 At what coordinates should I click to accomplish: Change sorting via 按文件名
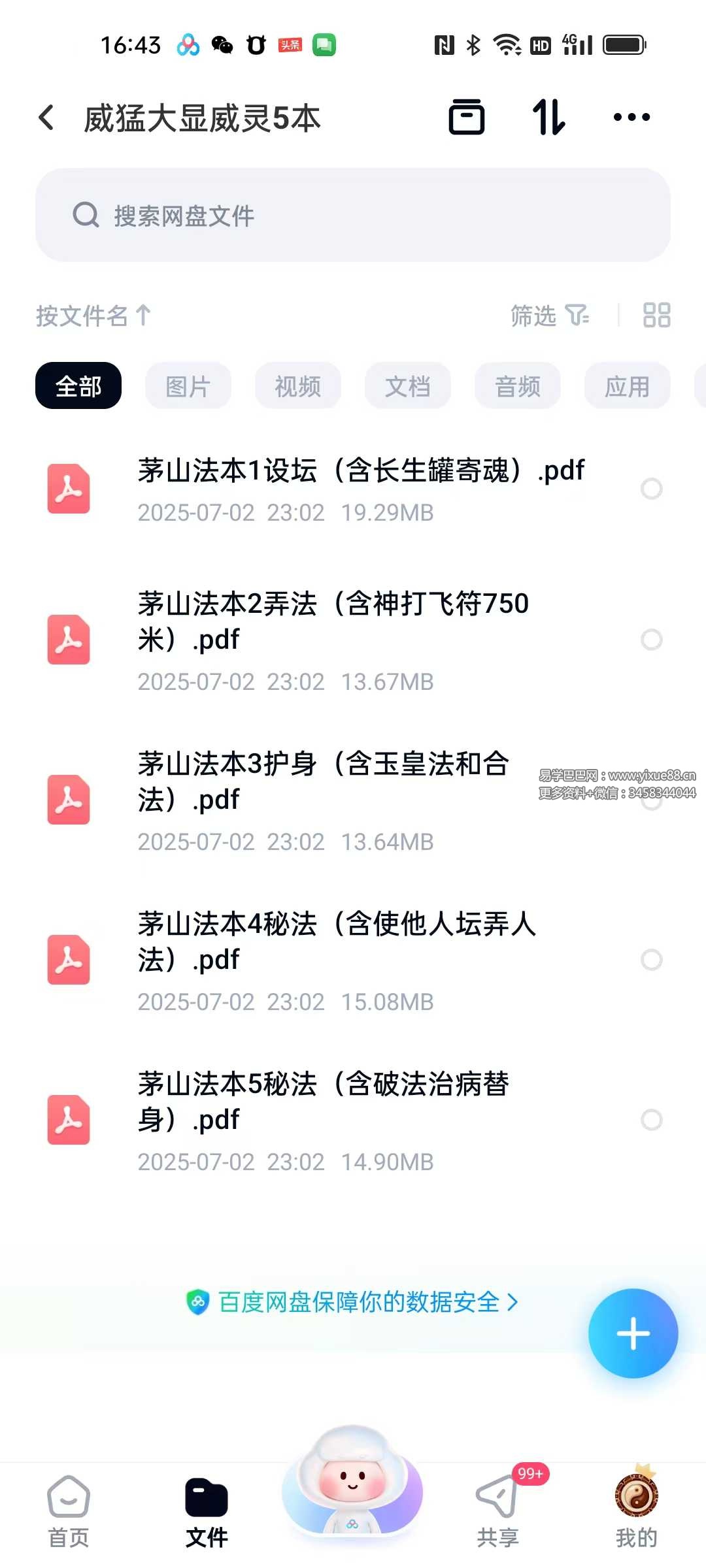point(93,316)
